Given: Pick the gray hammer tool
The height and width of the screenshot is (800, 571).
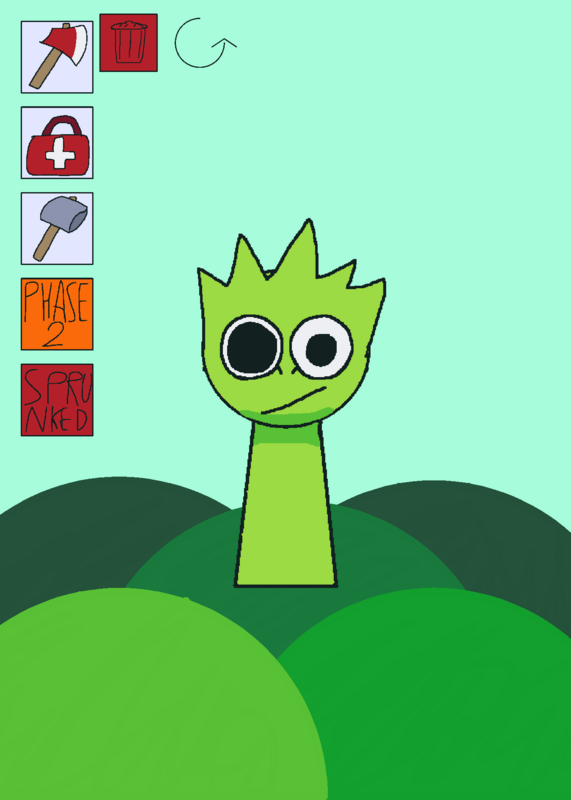Looking at the screenshot, I should point(57,229).
